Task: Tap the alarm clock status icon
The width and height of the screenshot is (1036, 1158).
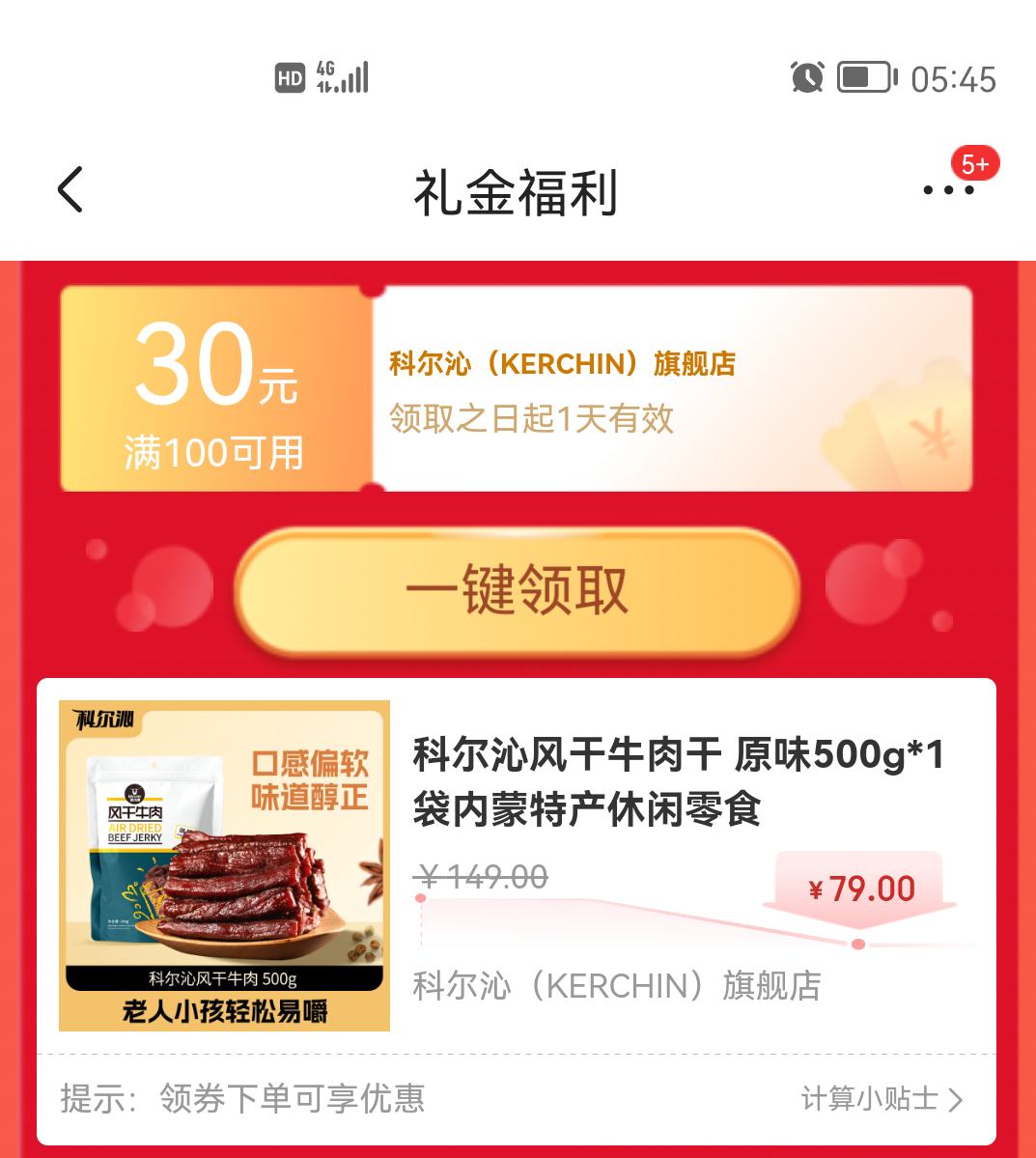Action: click(807, 78)
